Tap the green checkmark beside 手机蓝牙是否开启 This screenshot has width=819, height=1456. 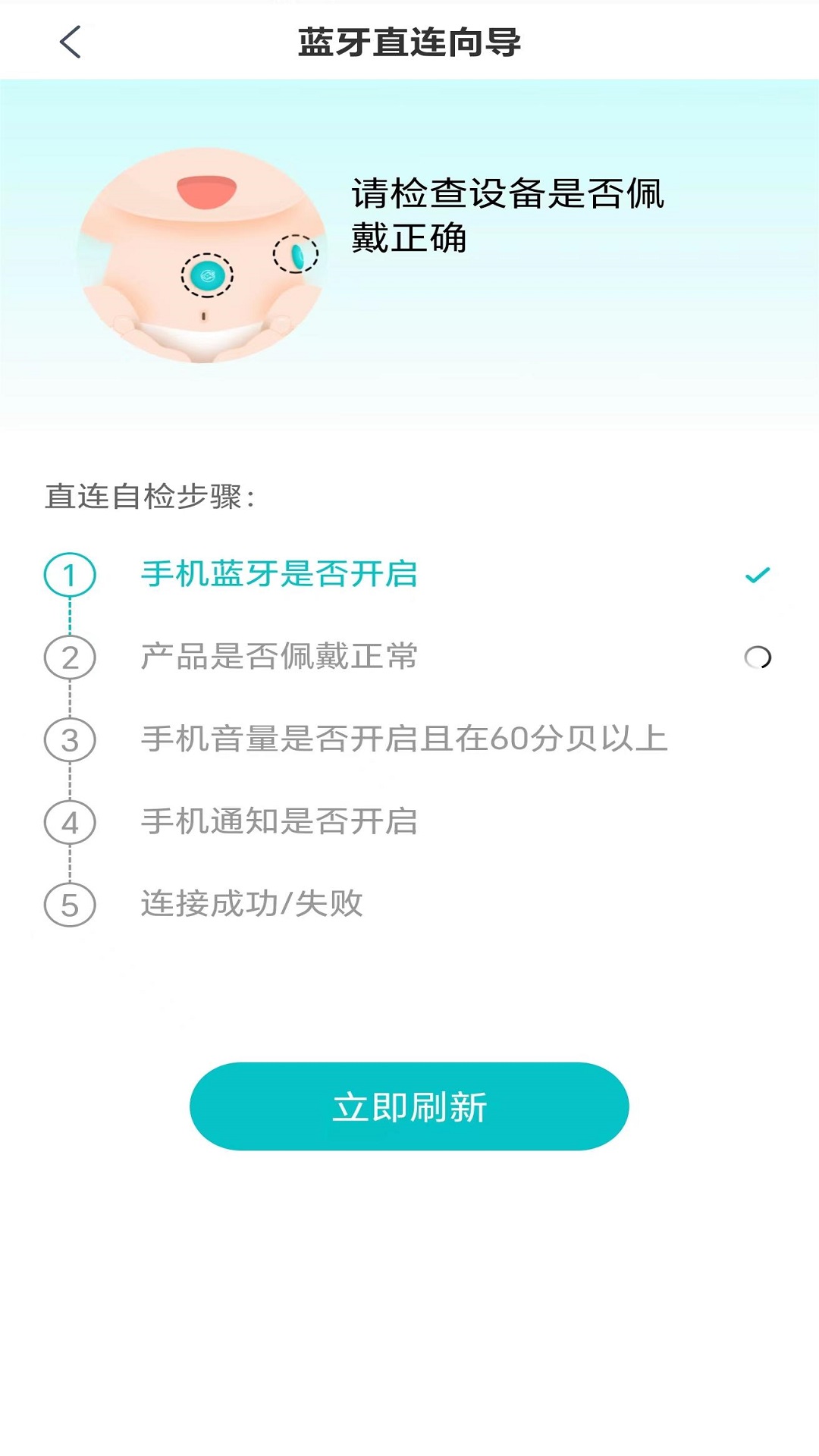pyautogui.click(x=756, y=576)
